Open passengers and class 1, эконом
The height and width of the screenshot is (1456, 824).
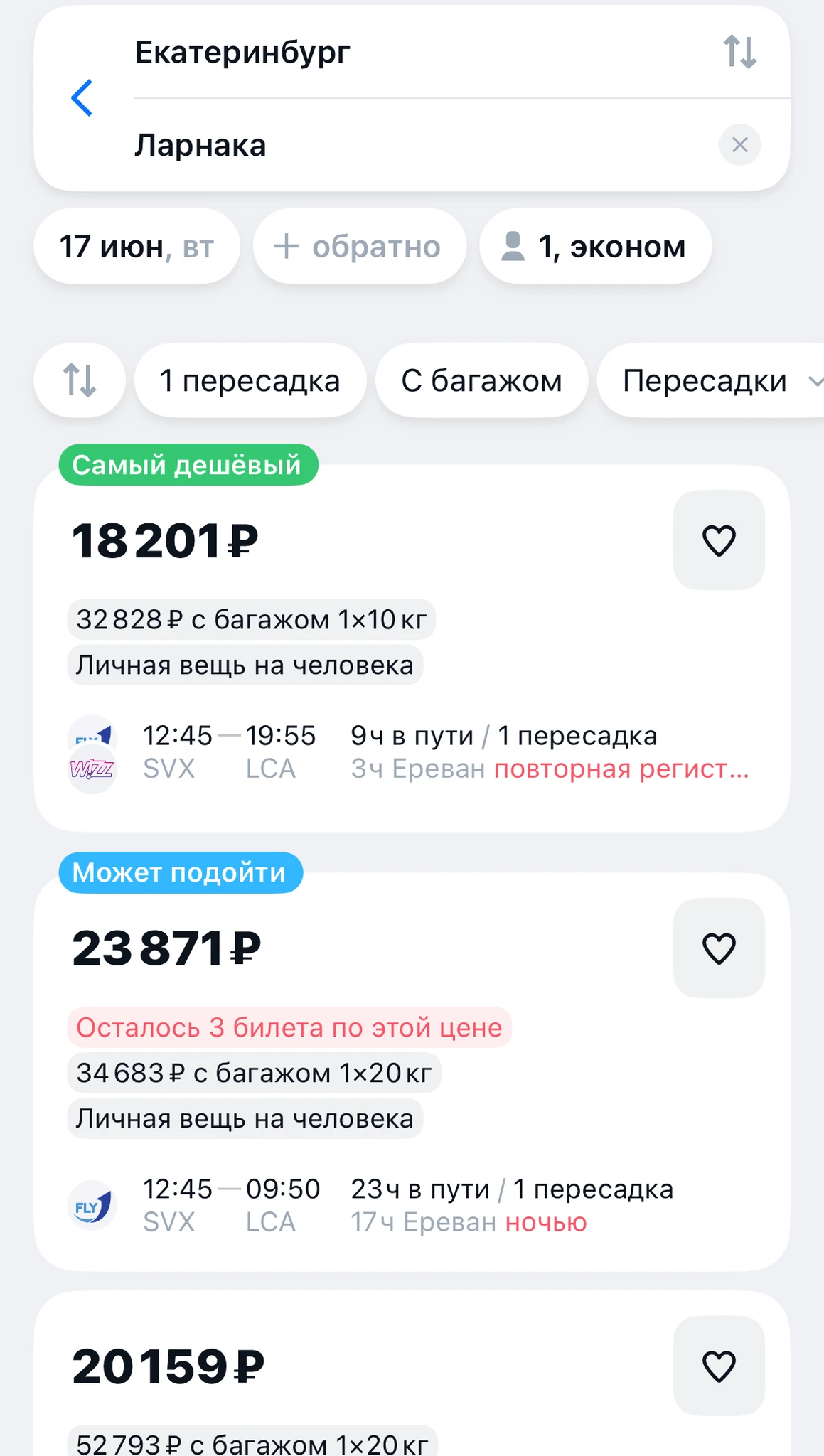595,246
